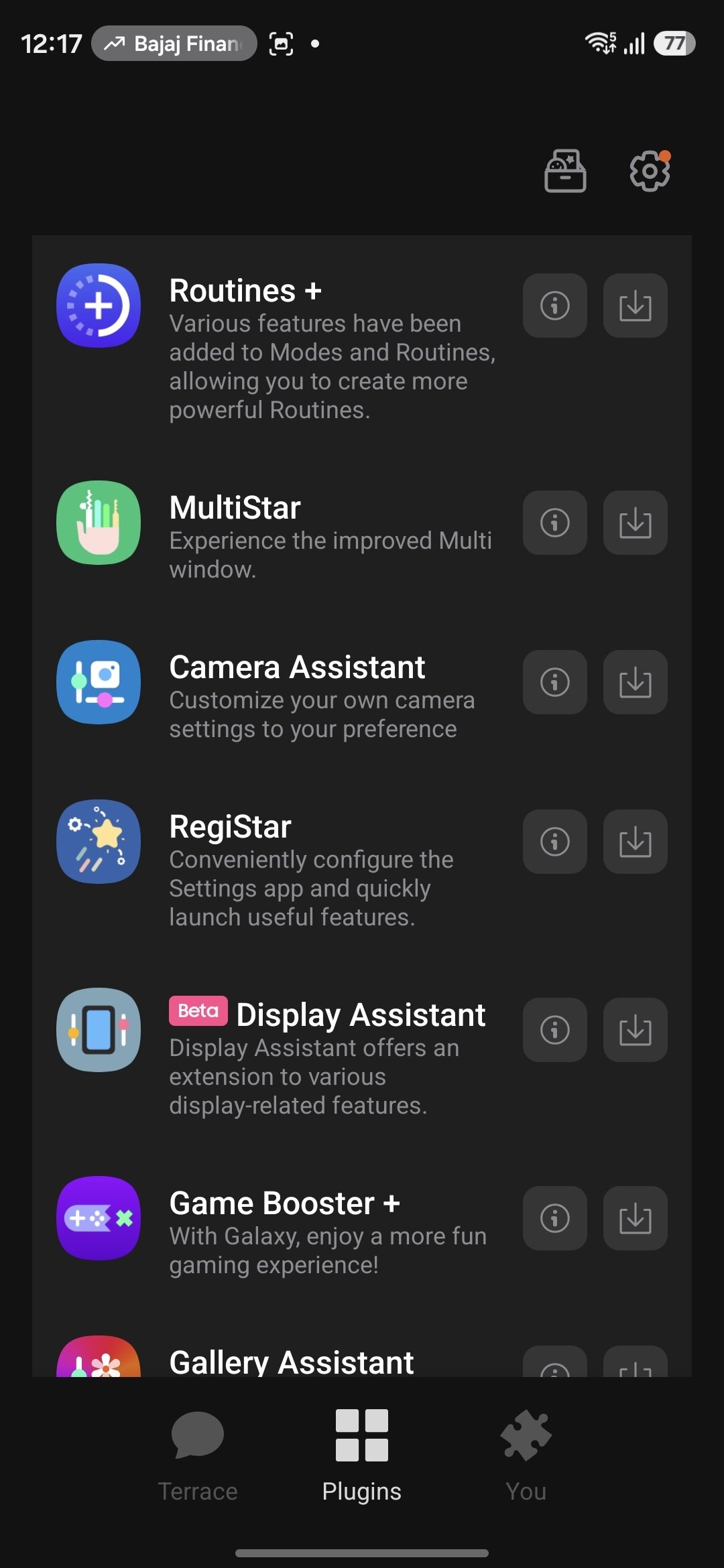Download the RegiStar plugin

pos(634,842)
